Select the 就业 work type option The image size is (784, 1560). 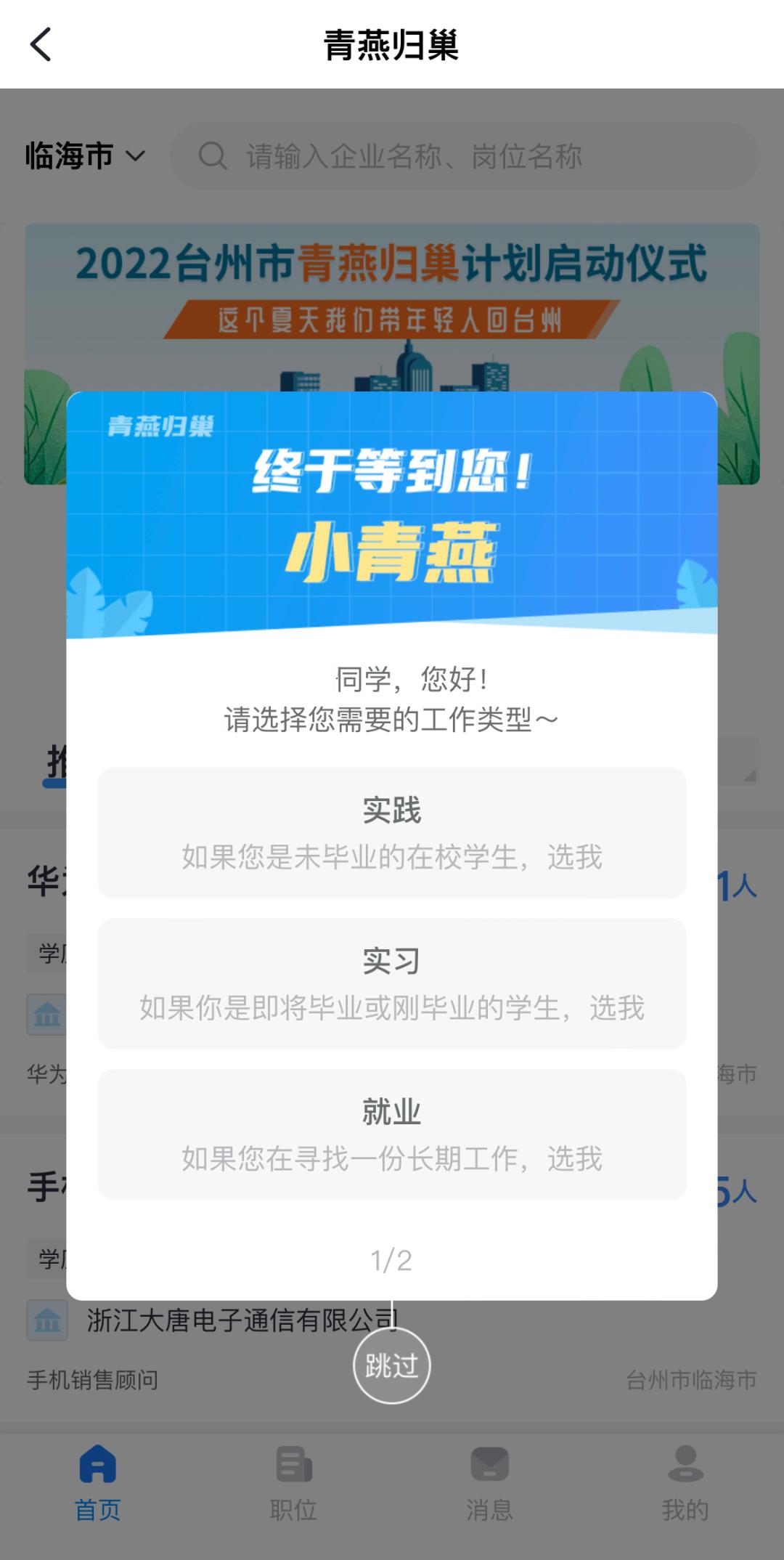(x=392, y=1132)
